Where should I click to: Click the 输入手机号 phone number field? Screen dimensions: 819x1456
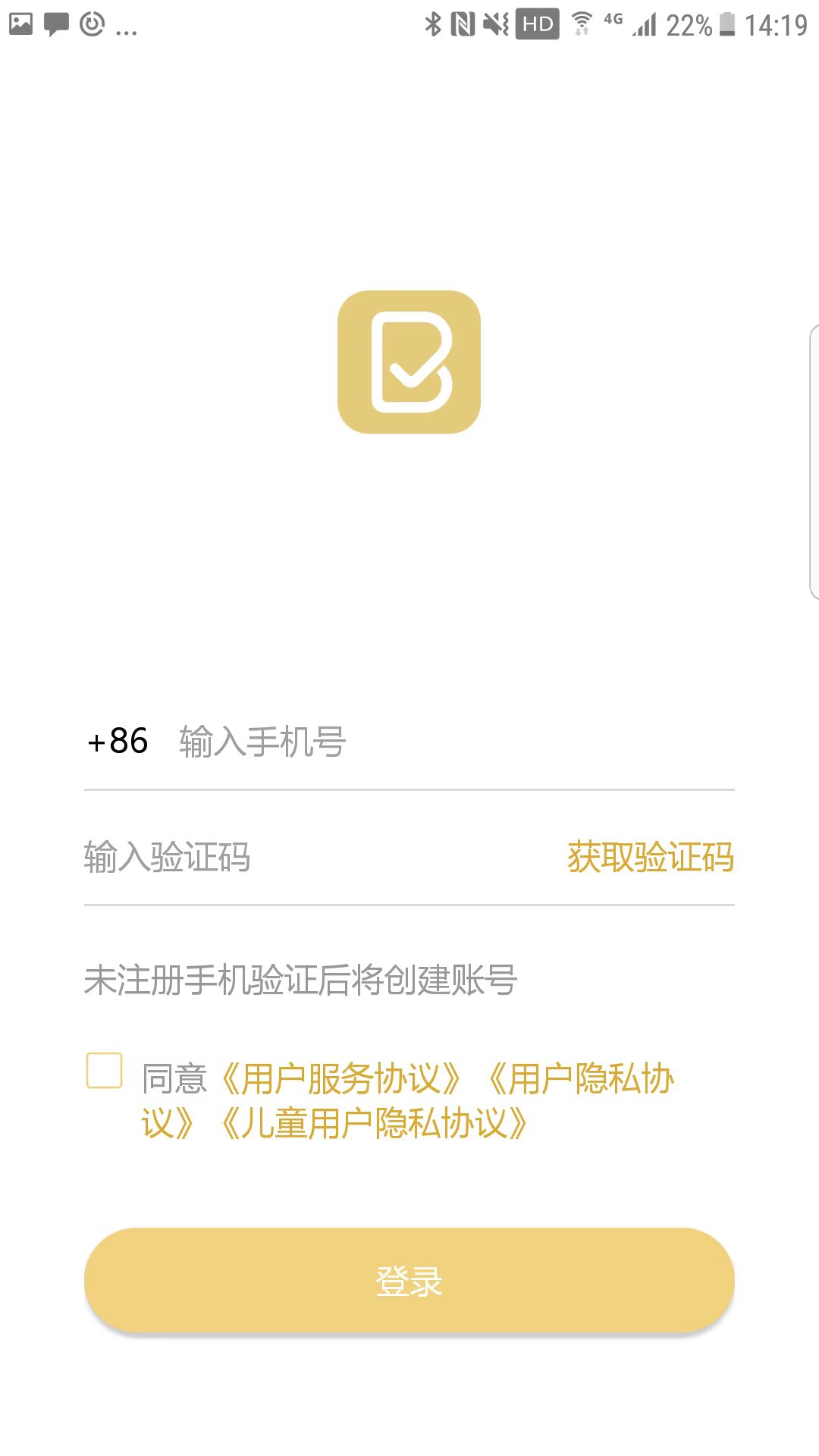coord(303,742)
